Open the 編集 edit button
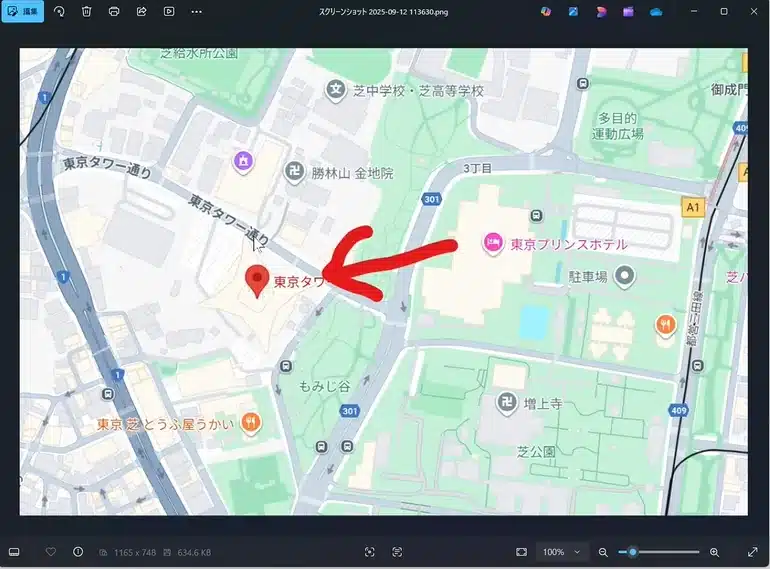 click(x=22, y=11)
